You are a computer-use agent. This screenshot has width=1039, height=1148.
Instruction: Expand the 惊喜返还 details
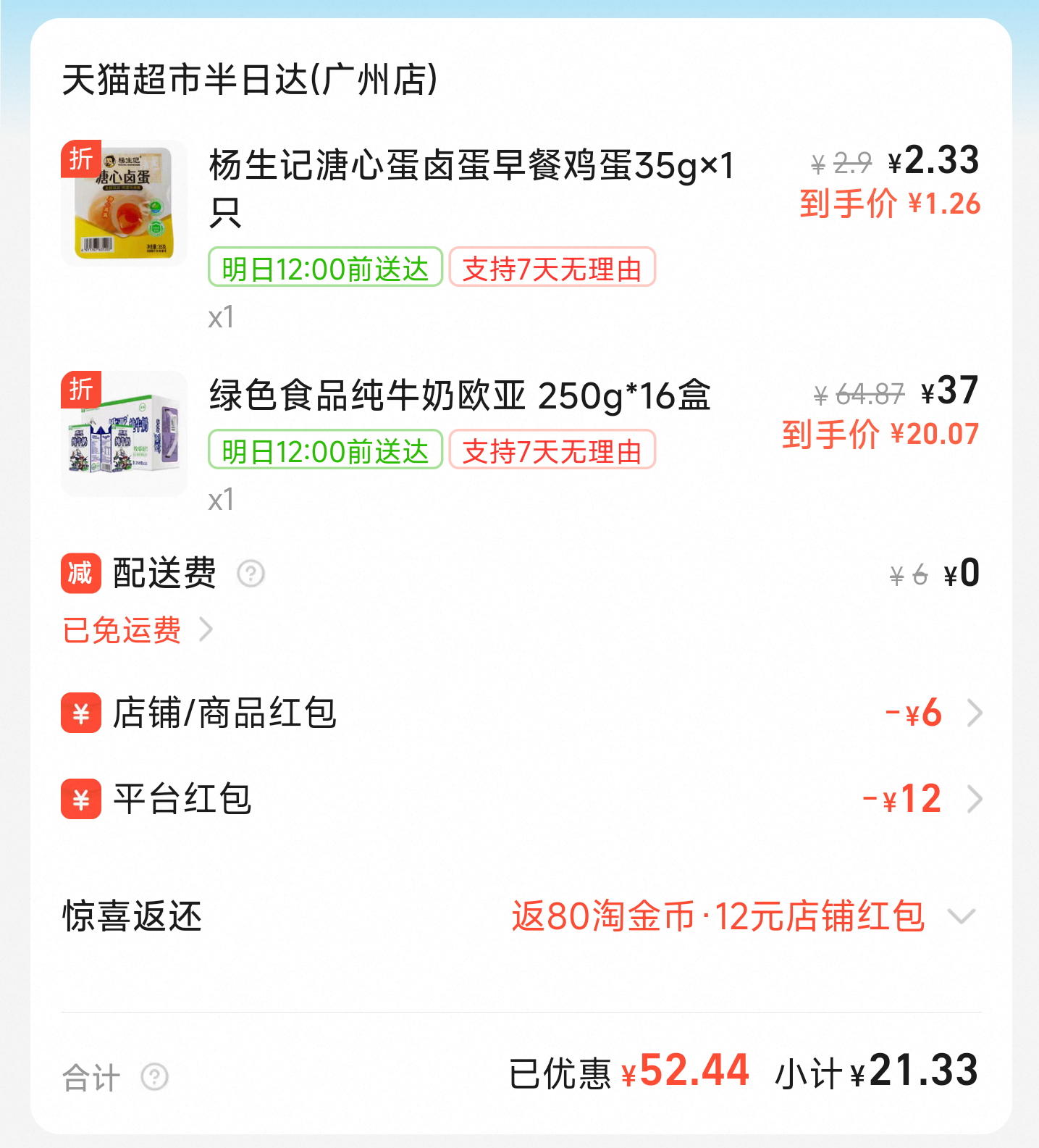[962, 917]
